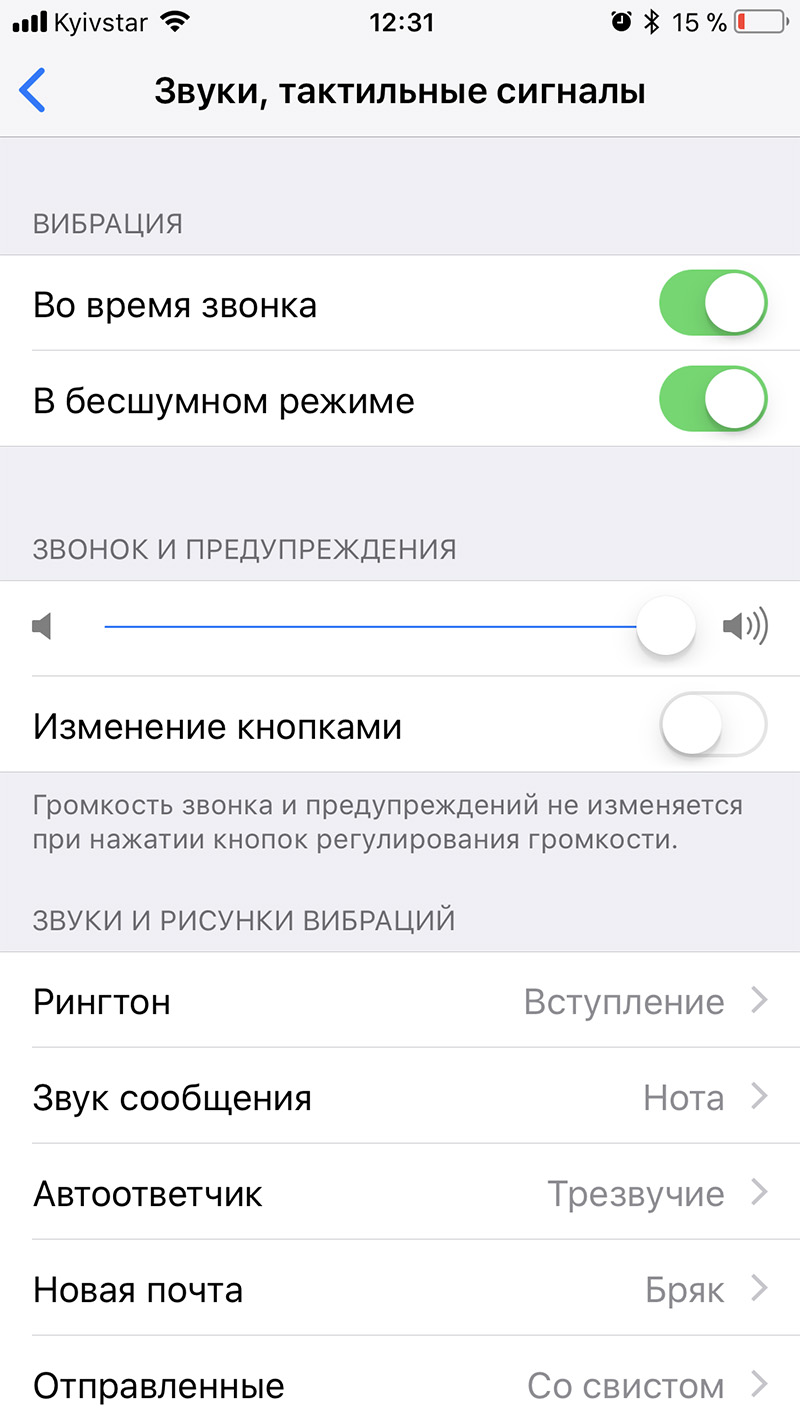Disable vibration «В бесшумном режиме»
Screen dimensions: 800x1423
coord(713,398)
